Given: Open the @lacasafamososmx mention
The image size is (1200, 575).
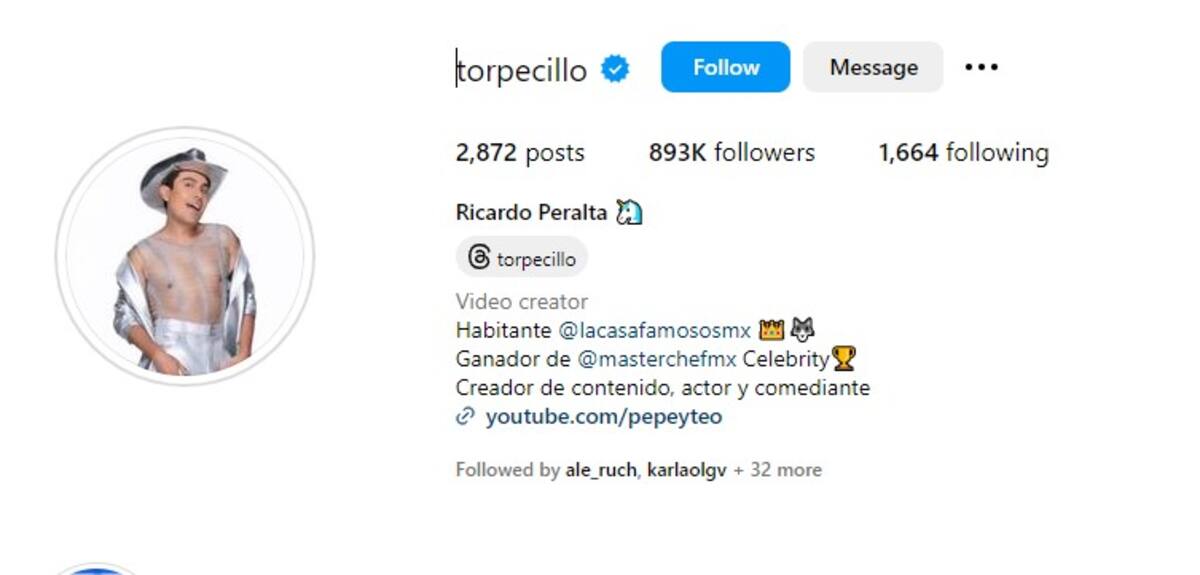Looking at the screenshot, I should [x=654, y=330].
